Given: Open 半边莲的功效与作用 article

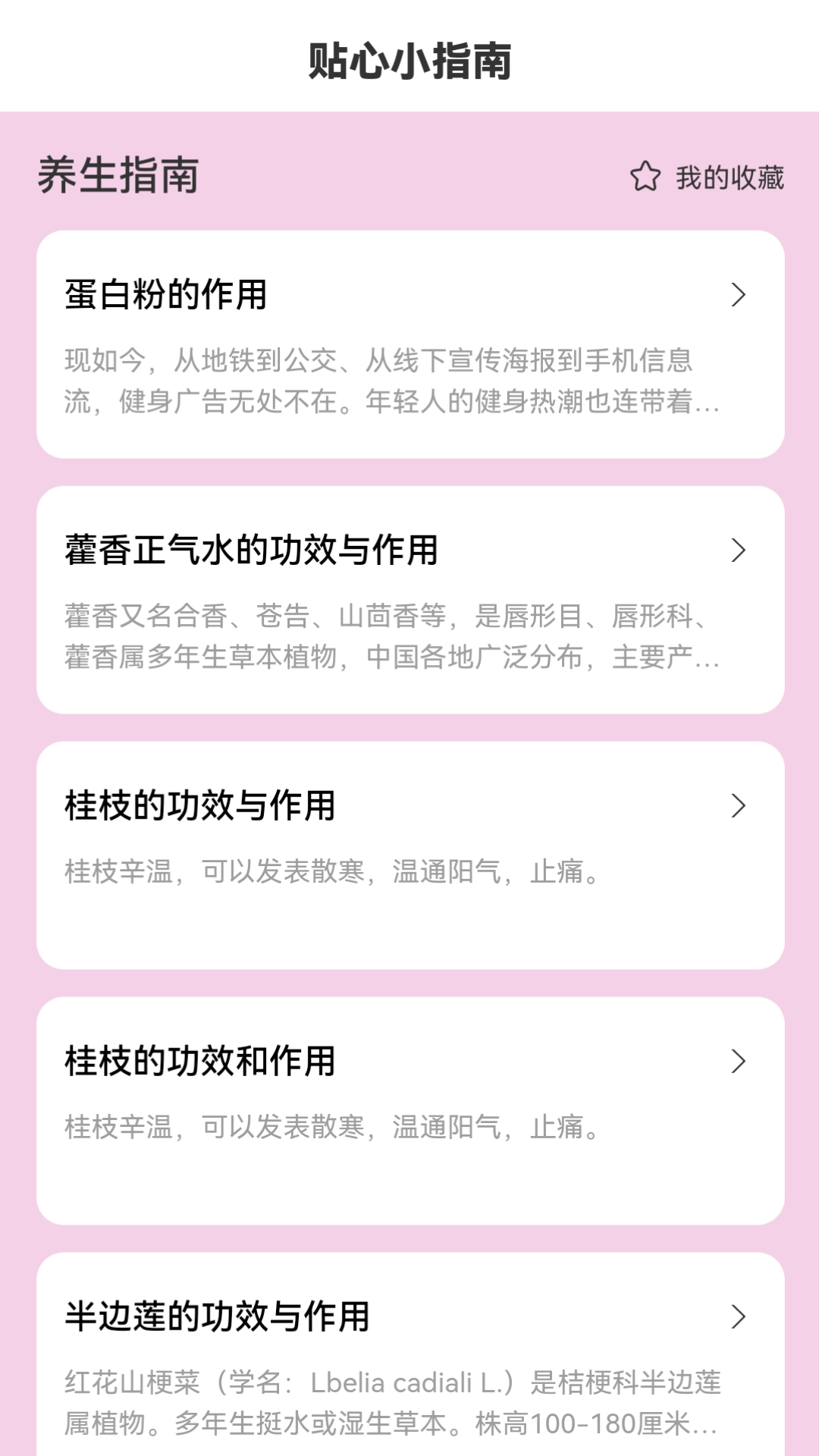Looking at the screenshot, I should pos(216,1317).
